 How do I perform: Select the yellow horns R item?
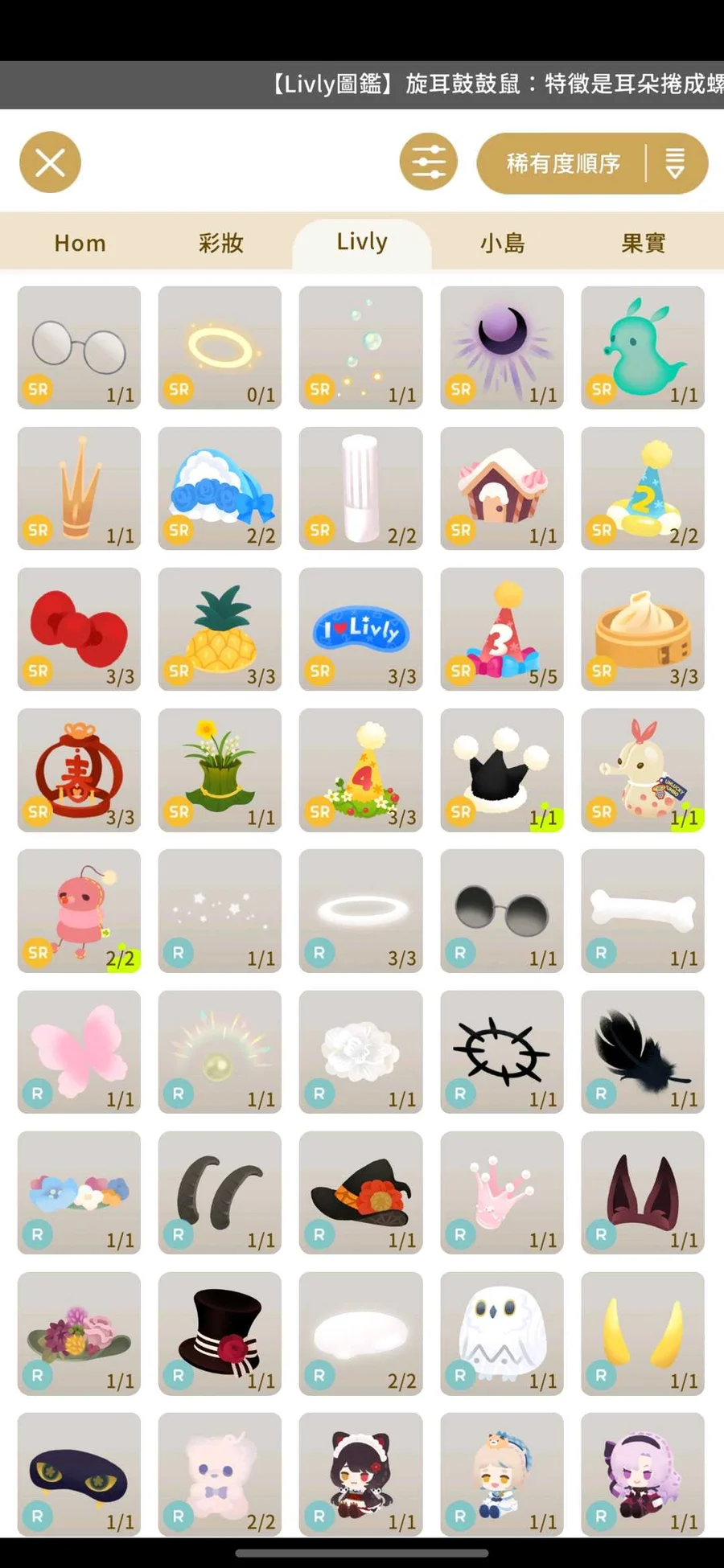pos(643,1332)
